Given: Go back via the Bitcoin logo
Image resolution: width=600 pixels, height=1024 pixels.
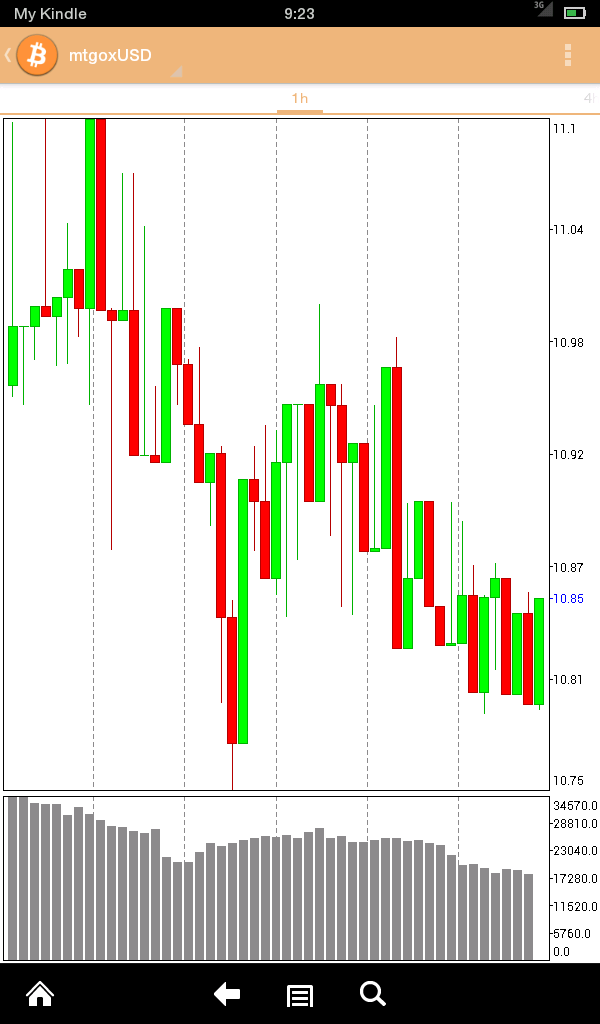Looking at the screenshot, I should tap(37, 55).
